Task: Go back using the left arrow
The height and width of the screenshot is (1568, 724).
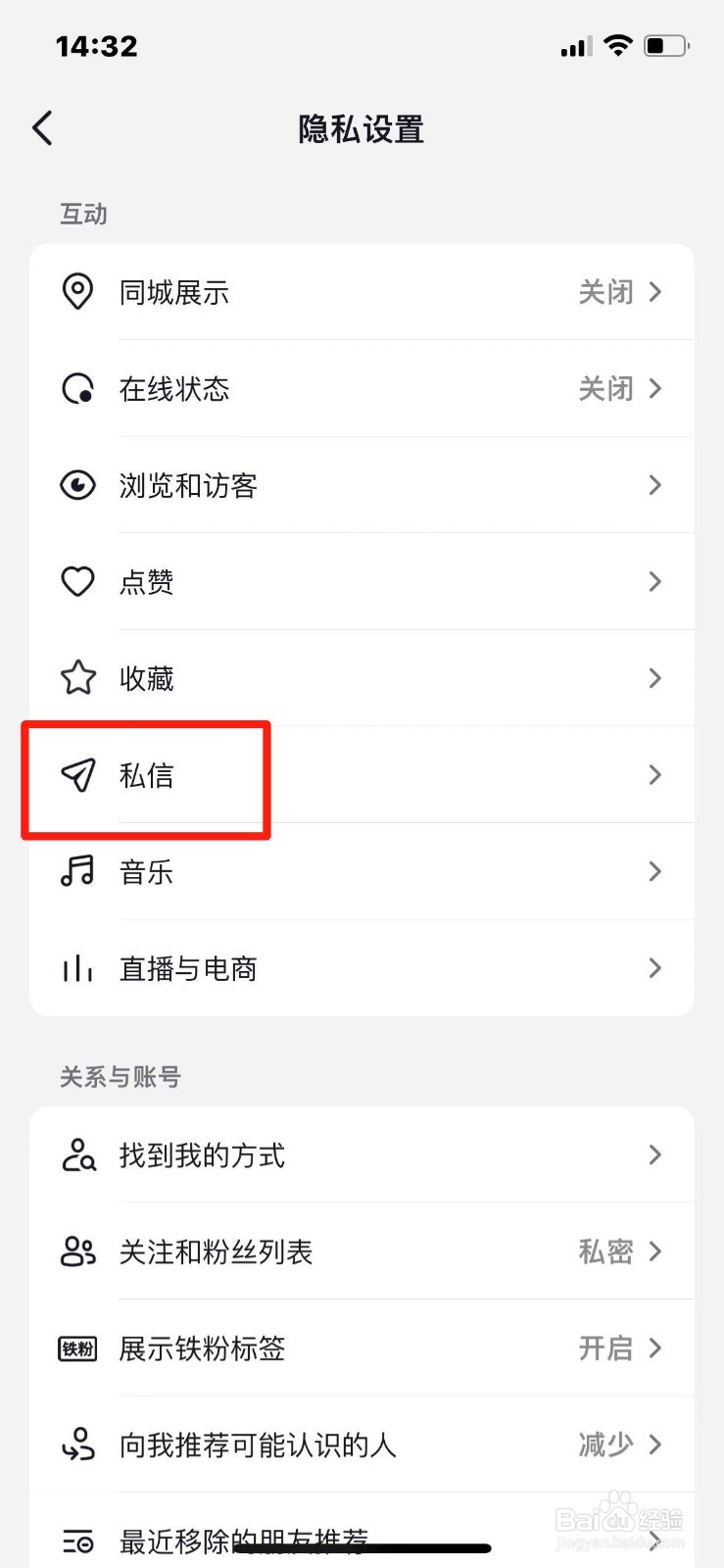Action: pos(41,127)
